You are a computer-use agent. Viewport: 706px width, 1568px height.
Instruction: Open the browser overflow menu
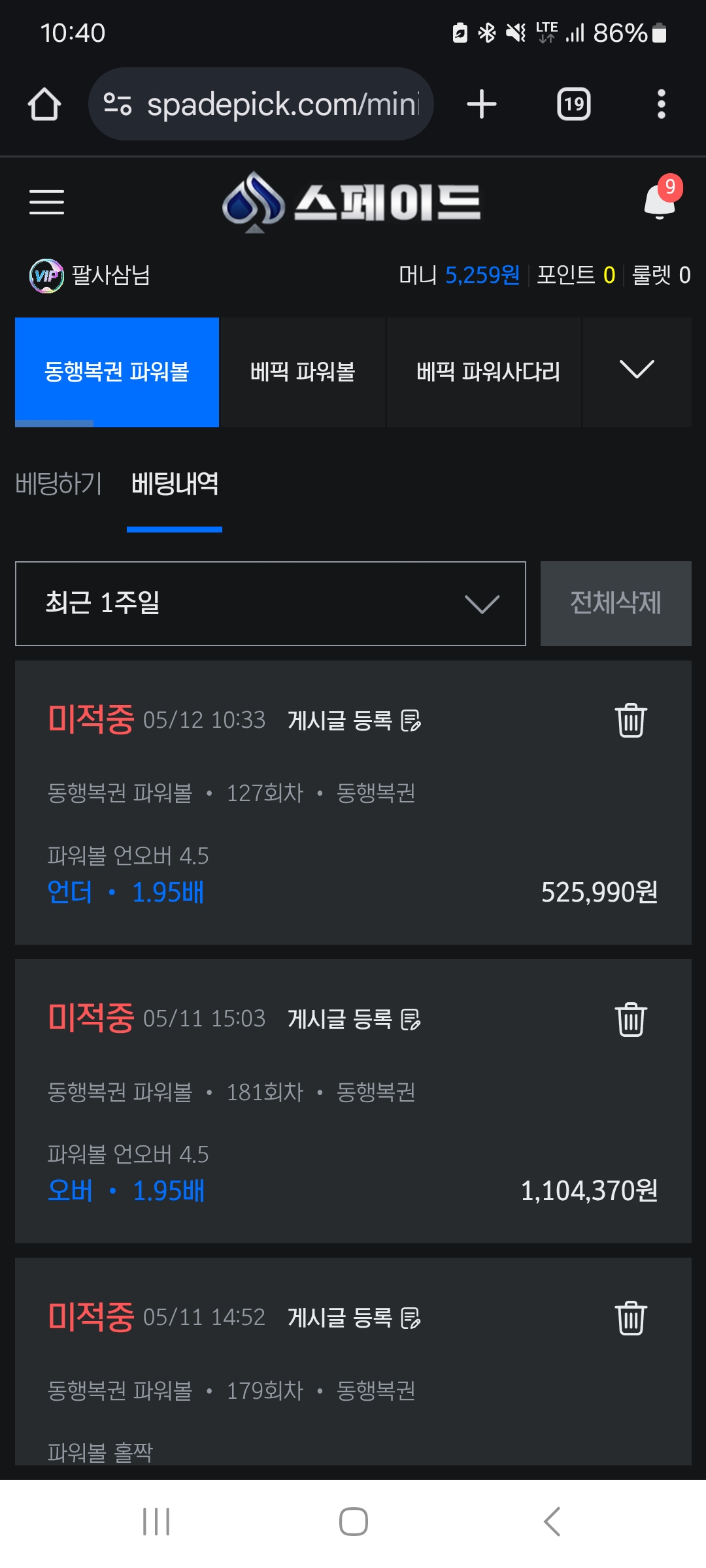[662, 105]
